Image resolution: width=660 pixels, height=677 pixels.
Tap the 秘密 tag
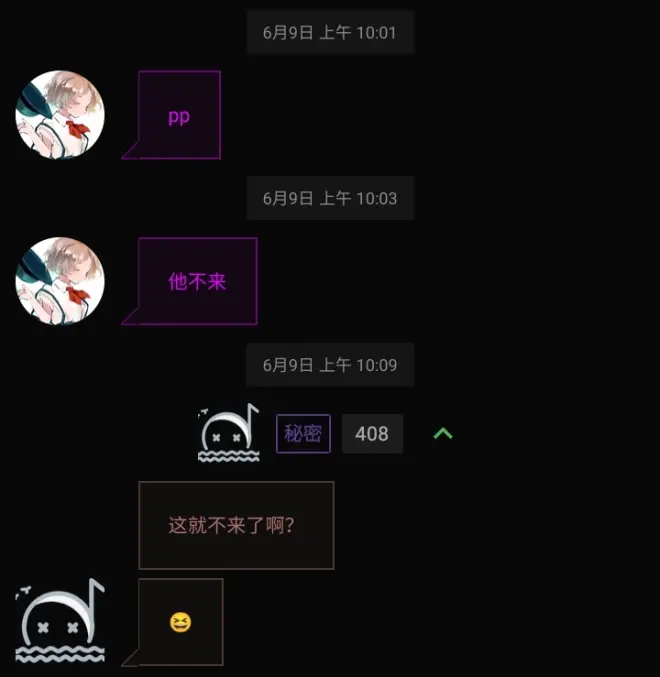click(x=303, y=434)
